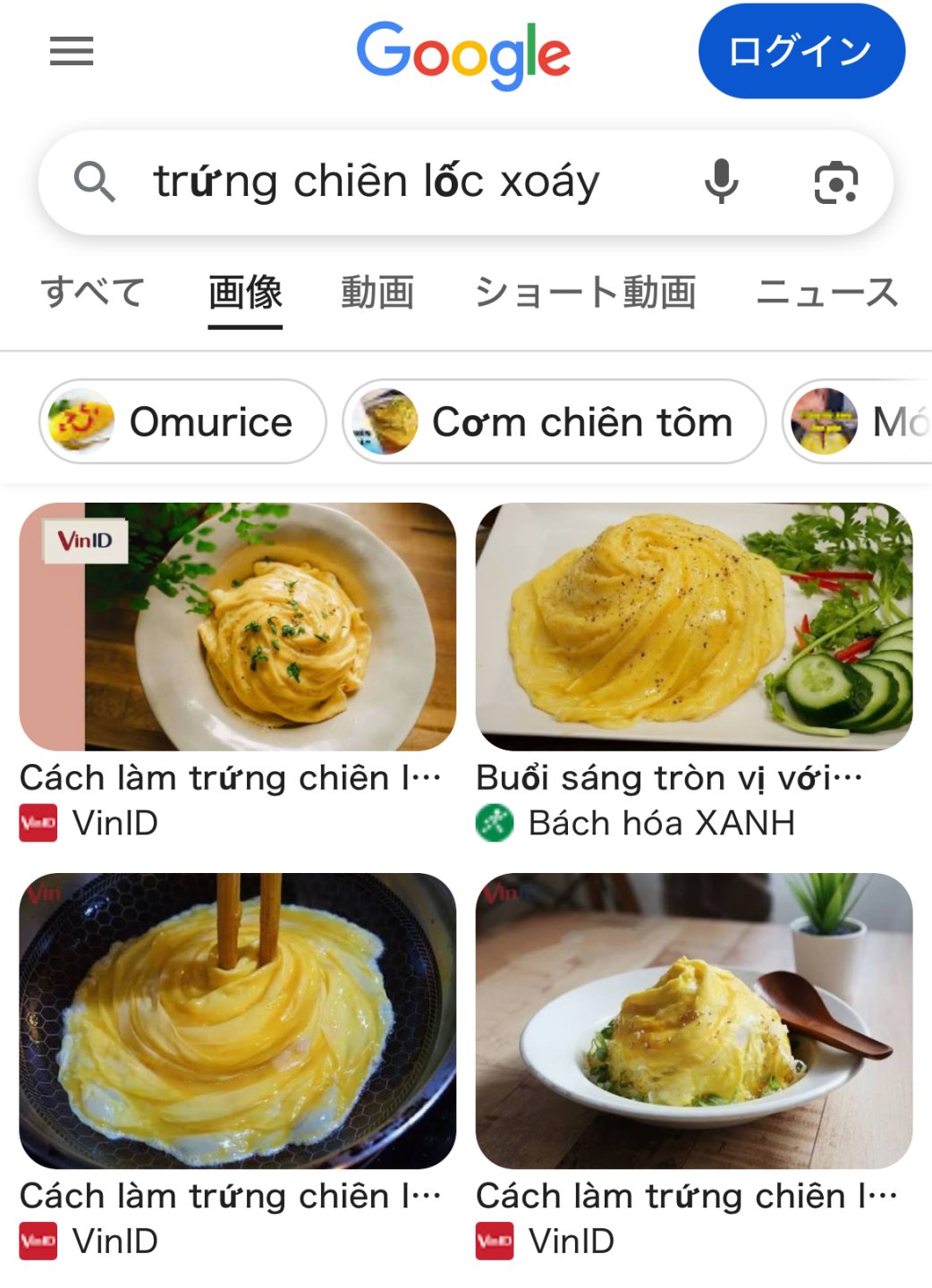Switch to the 動画 tab
Viewport: 932px width, 1288px height.
point(377,292)
